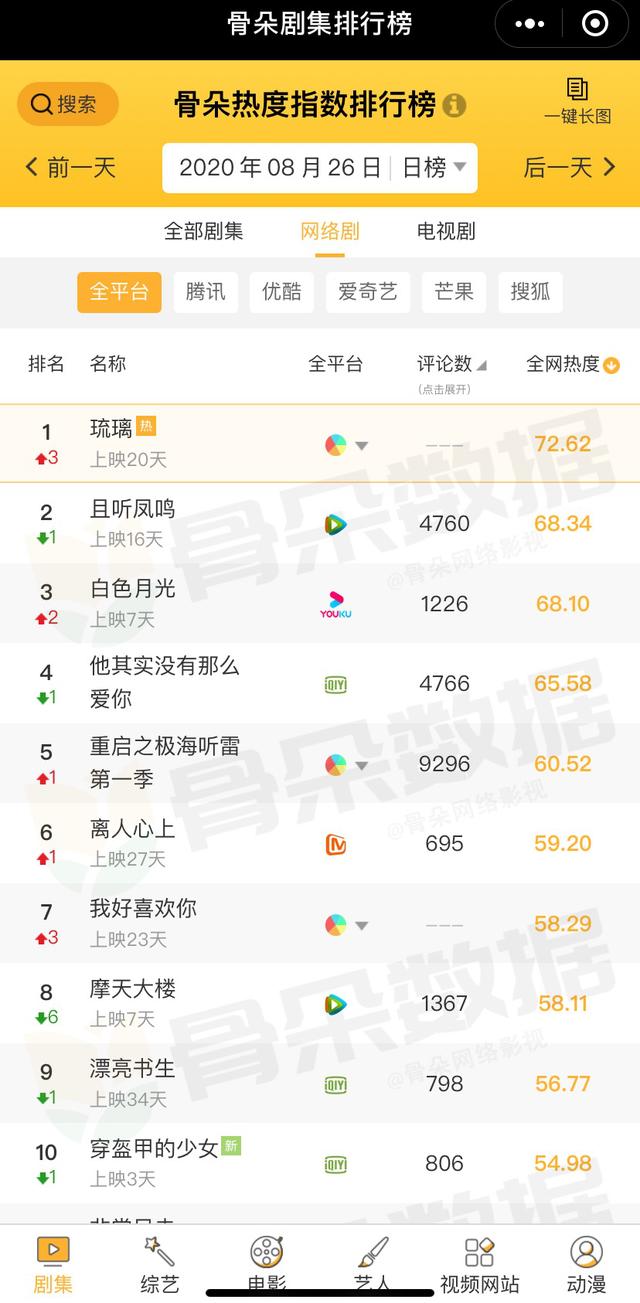Viewport: 640px width, 1303px height.
Task: Tap the 搜索 search button
Action: (x=67, y=104)
